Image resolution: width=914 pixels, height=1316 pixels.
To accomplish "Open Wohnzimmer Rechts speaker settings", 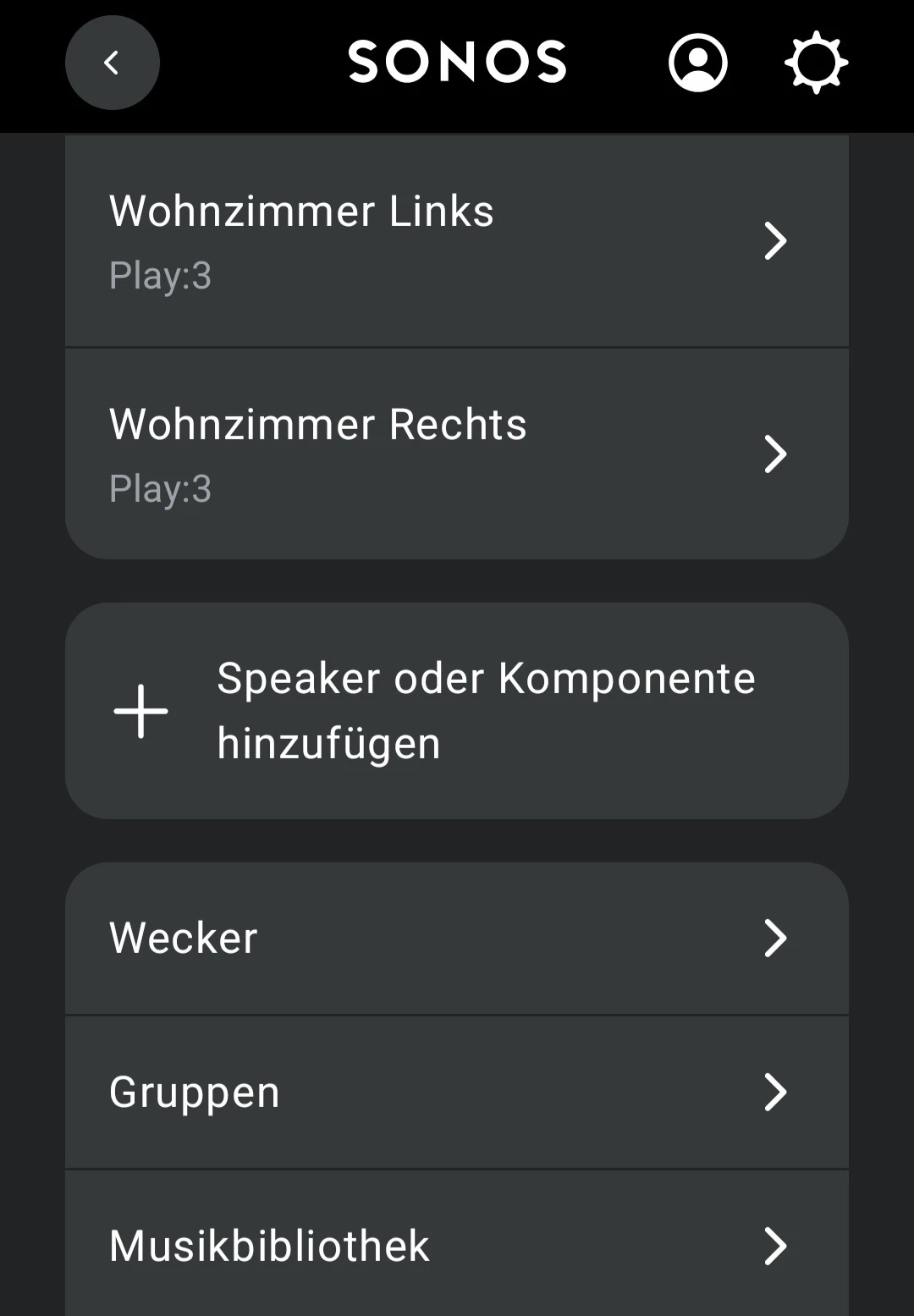I will [457, 454].
